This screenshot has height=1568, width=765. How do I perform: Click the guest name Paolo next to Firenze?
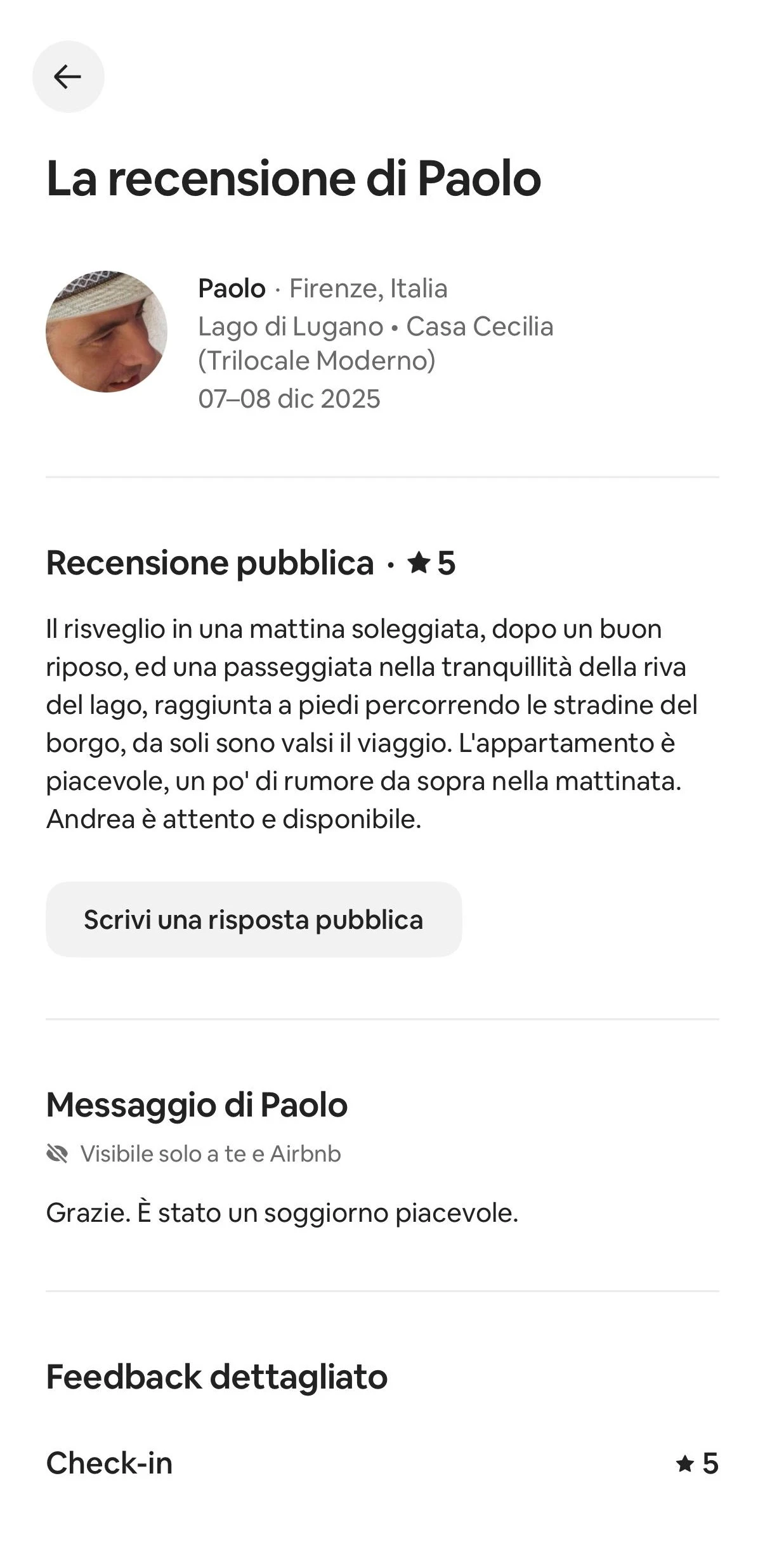(x=232, y=288)
